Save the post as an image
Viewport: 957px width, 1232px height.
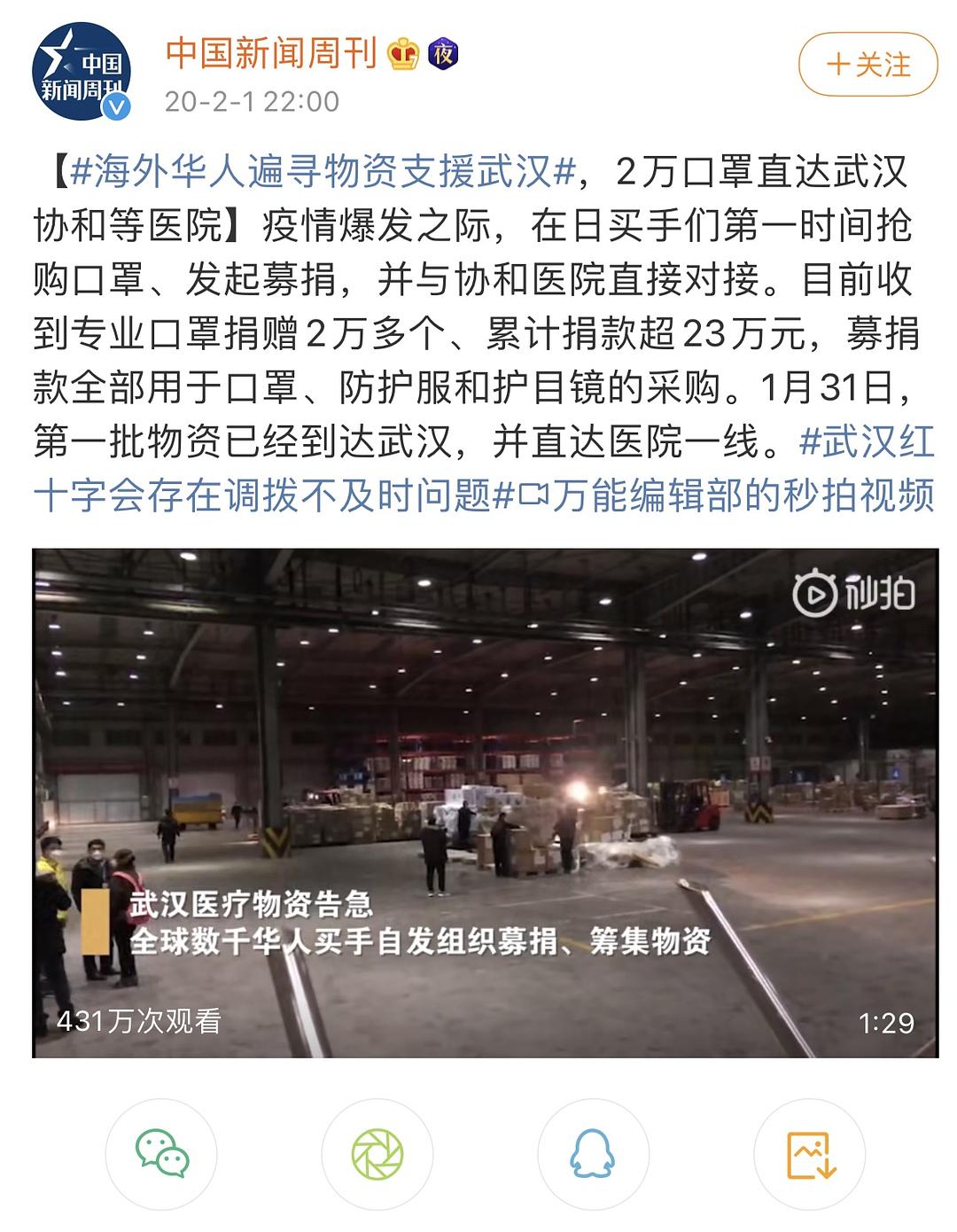coord(809,1154)
